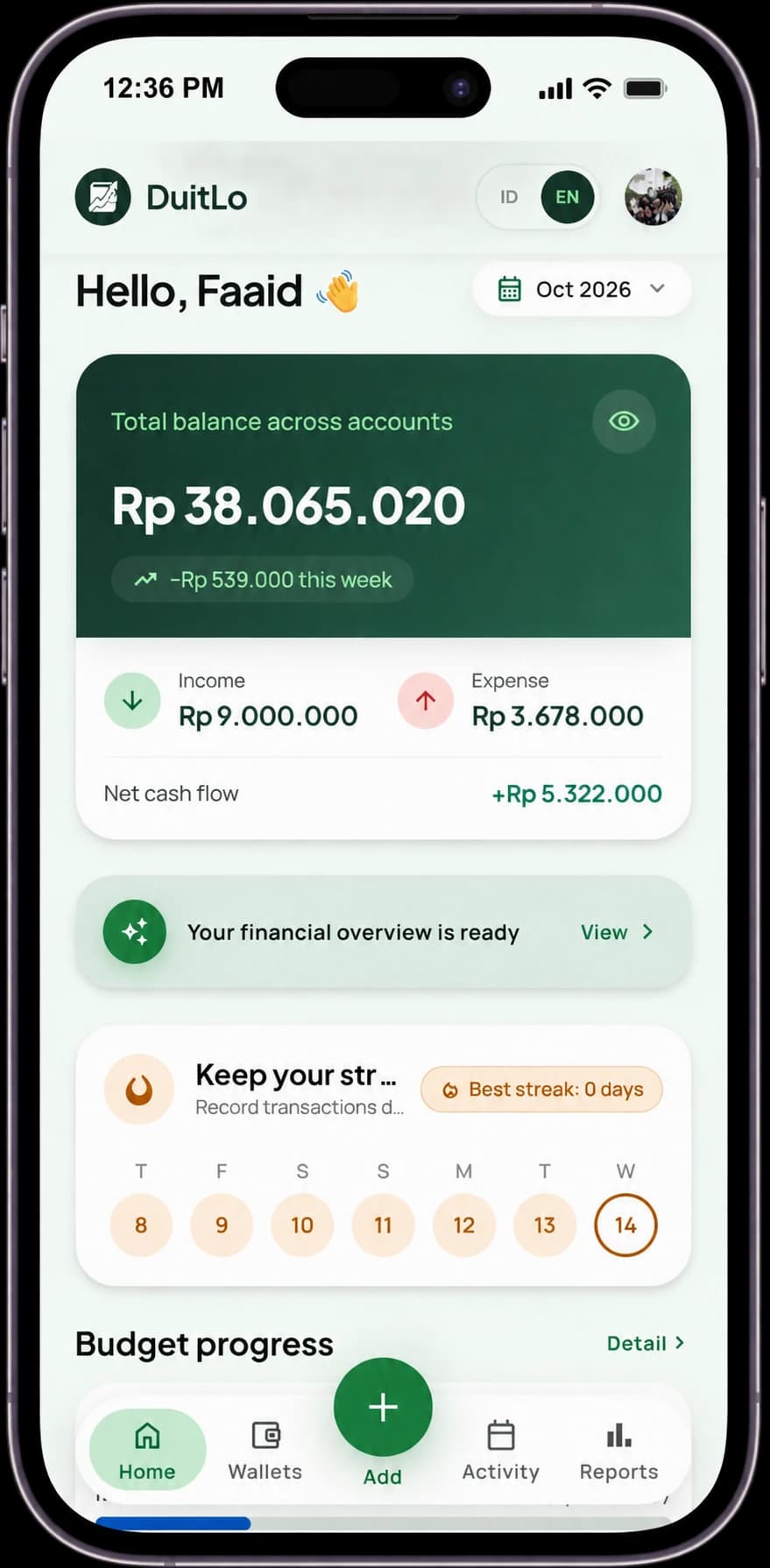Open the Reports tab
This screenshot has height=1568, width=770.
pos(618,1451)
